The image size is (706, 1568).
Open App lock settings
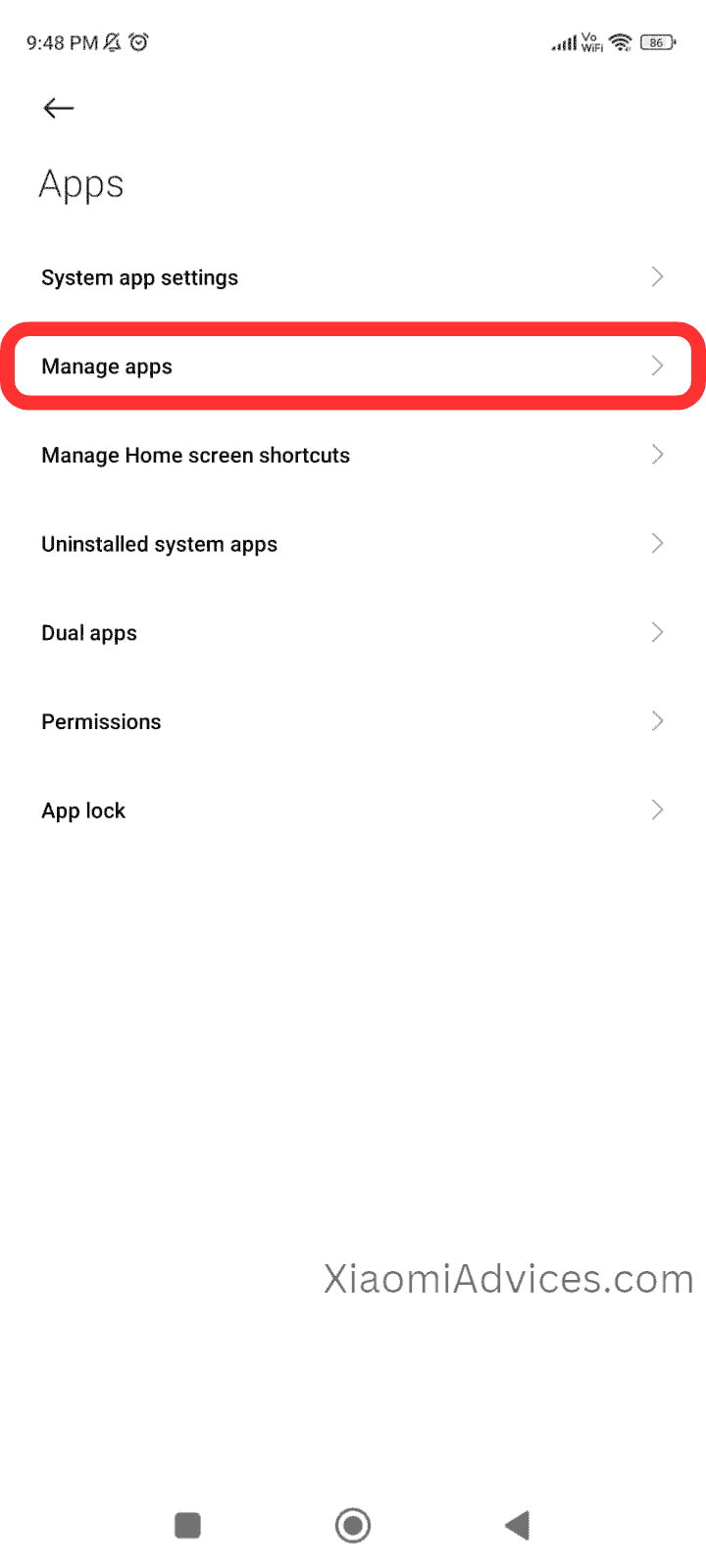tap(353, 810)
